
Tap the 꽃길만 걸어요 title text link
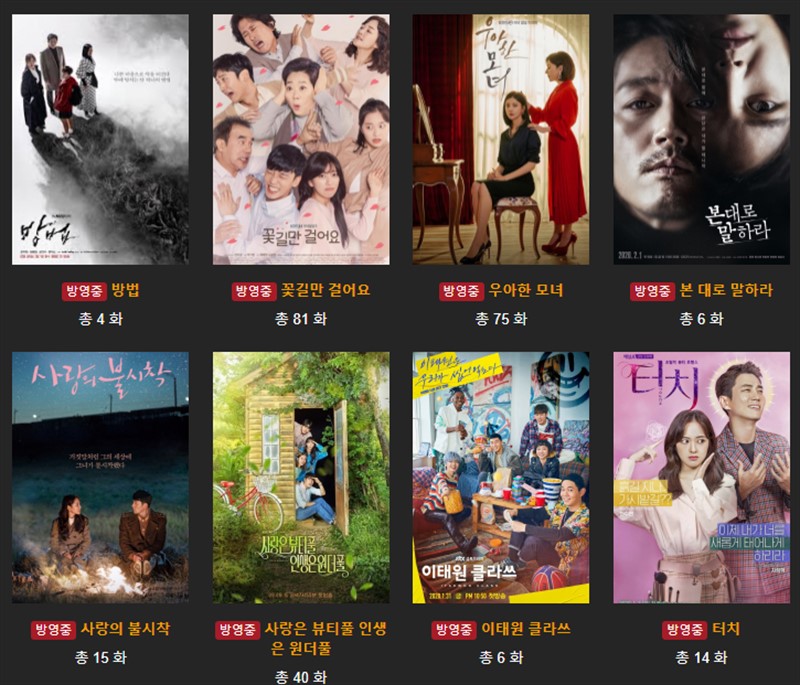tap(325, 291)
